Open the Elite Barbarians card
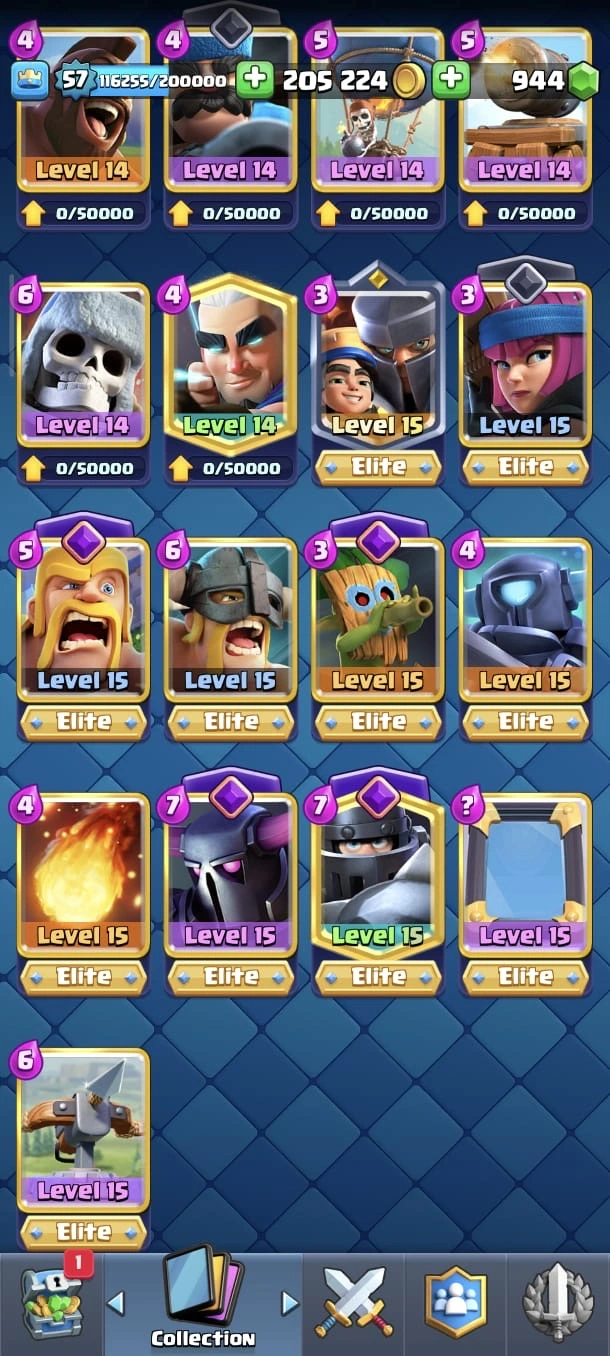The height and width of the screenshot is (1356, 610). pos(230,620)
